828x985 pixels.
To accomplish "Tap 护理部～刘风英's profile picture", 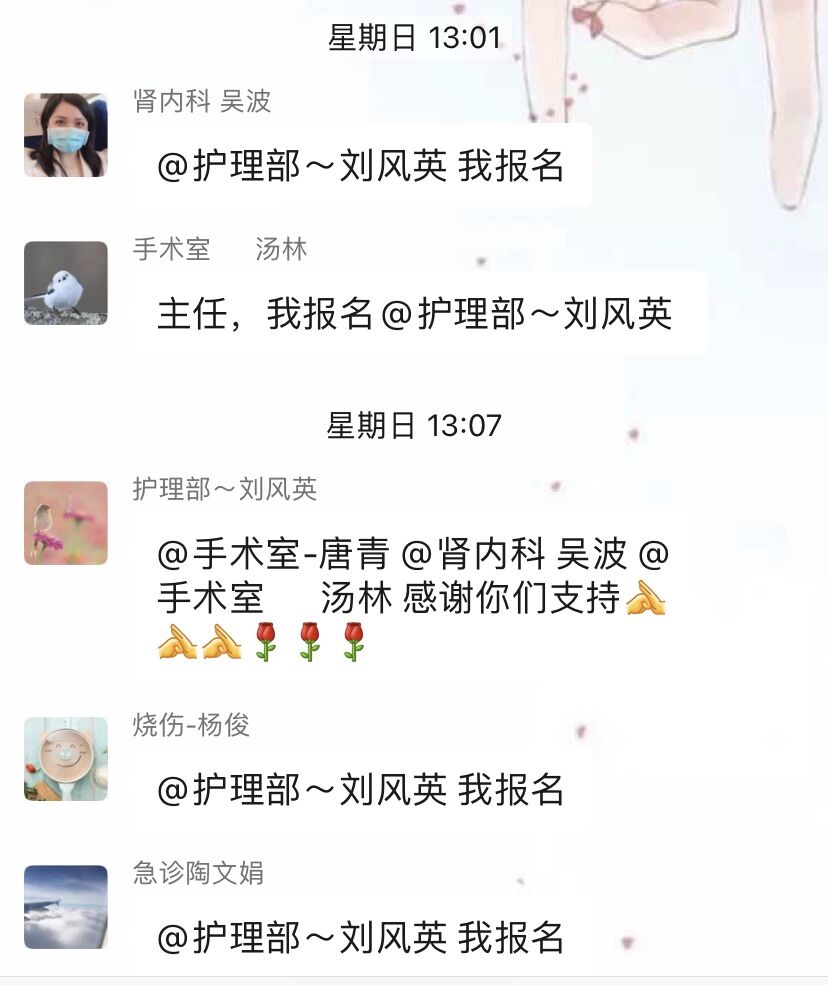I will 66,523.
